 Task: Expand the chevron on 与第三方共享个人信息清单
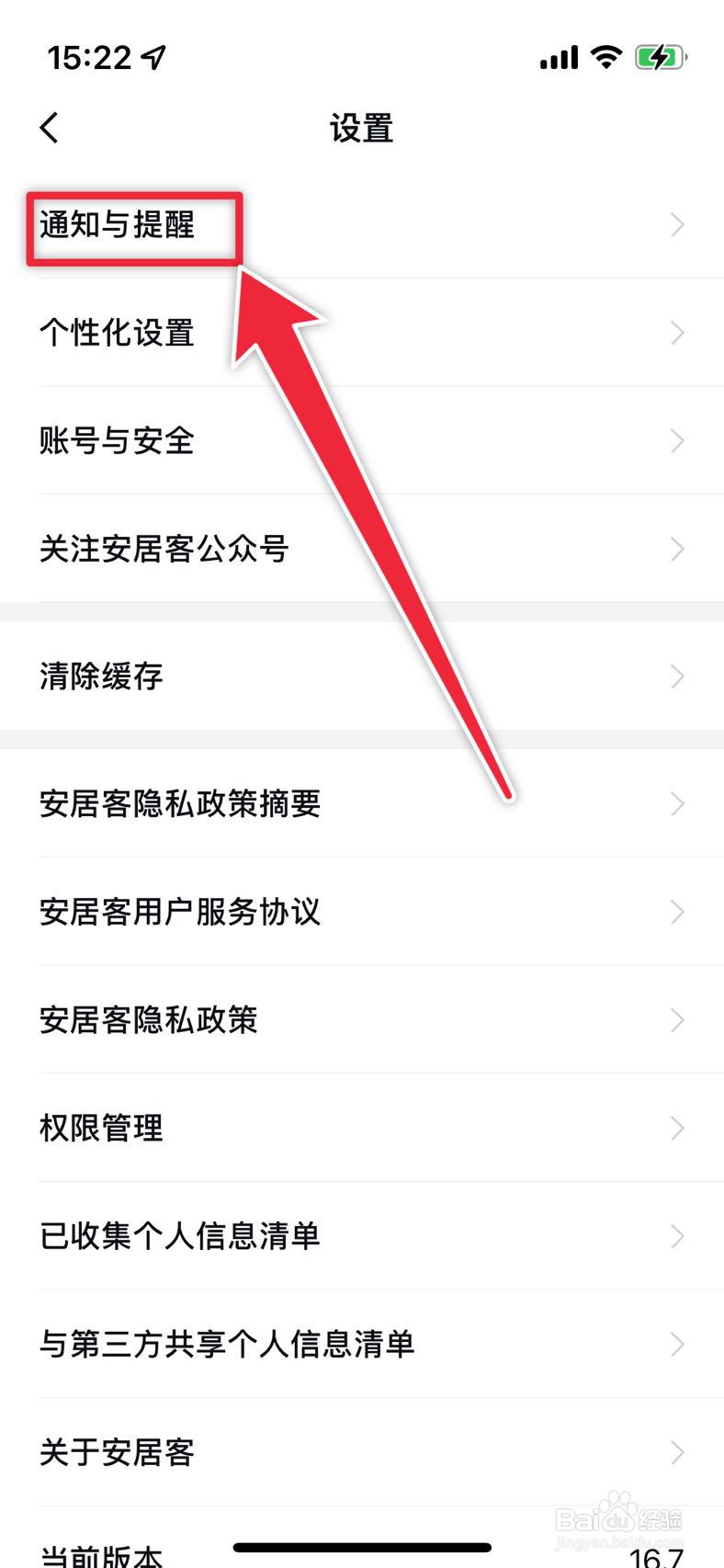click(677, 1345)
